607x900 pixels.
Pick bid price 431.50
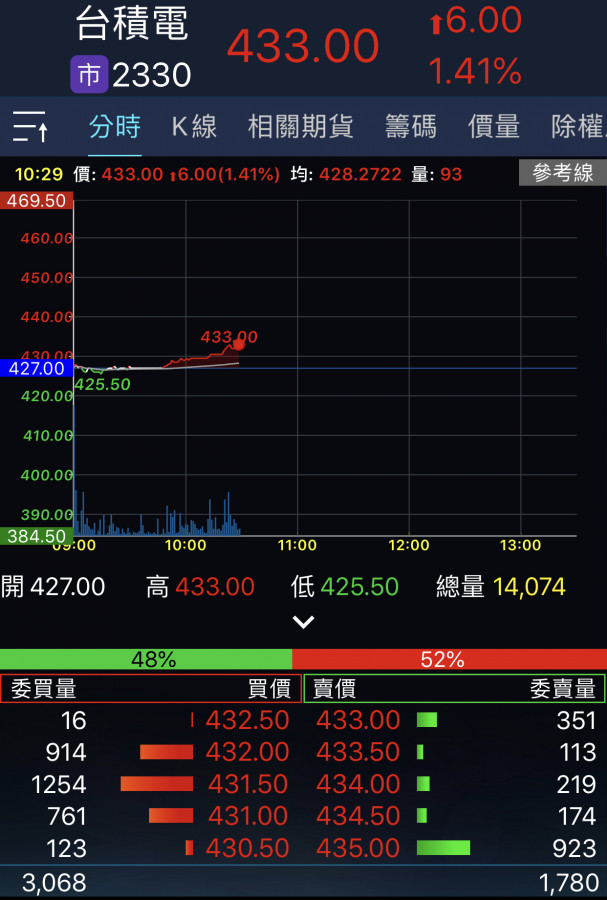click(x=247, y=784)
